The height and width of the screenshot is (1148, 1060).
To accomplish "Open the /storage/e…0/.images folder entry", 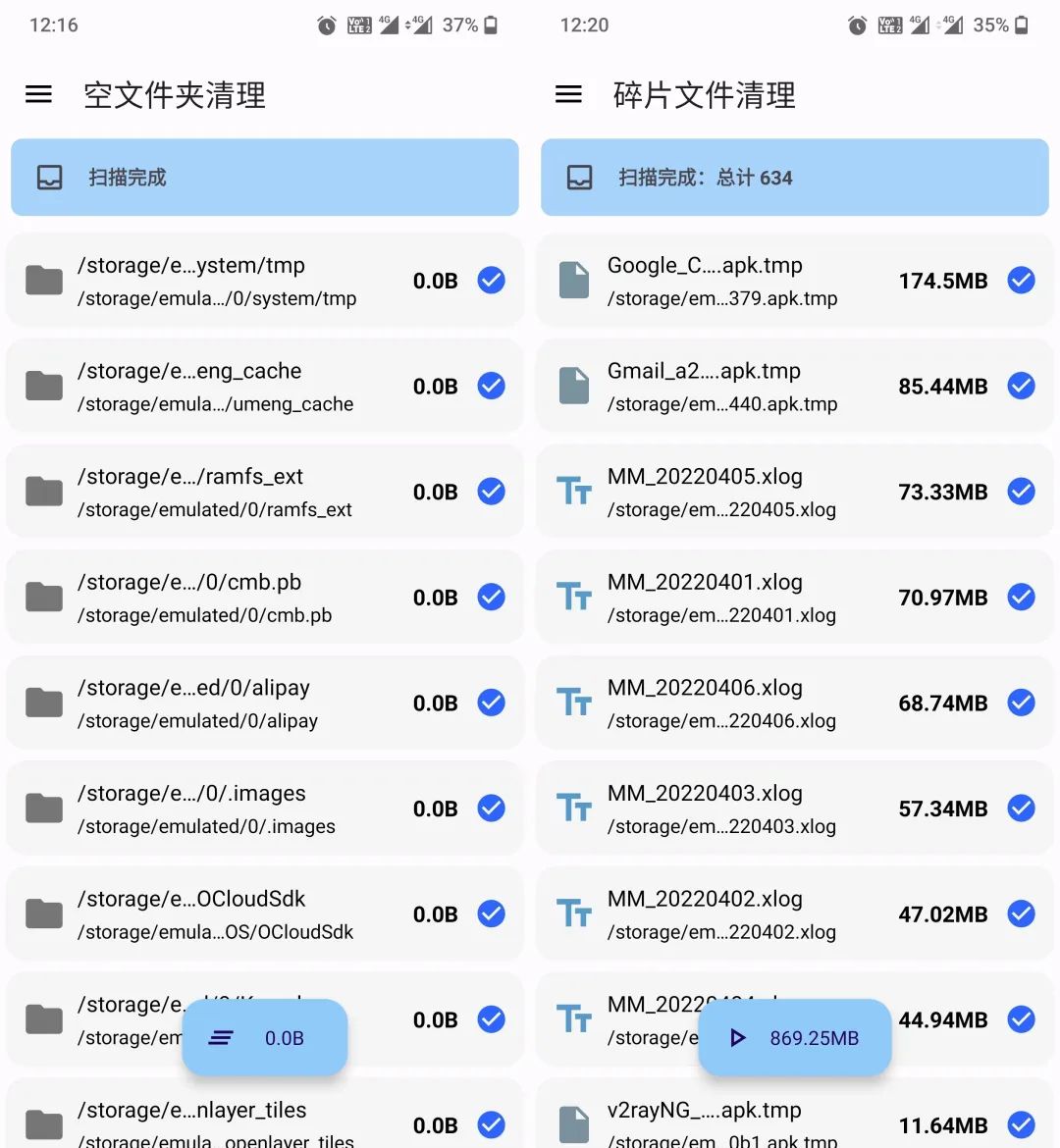I will (x=265, y=808).
